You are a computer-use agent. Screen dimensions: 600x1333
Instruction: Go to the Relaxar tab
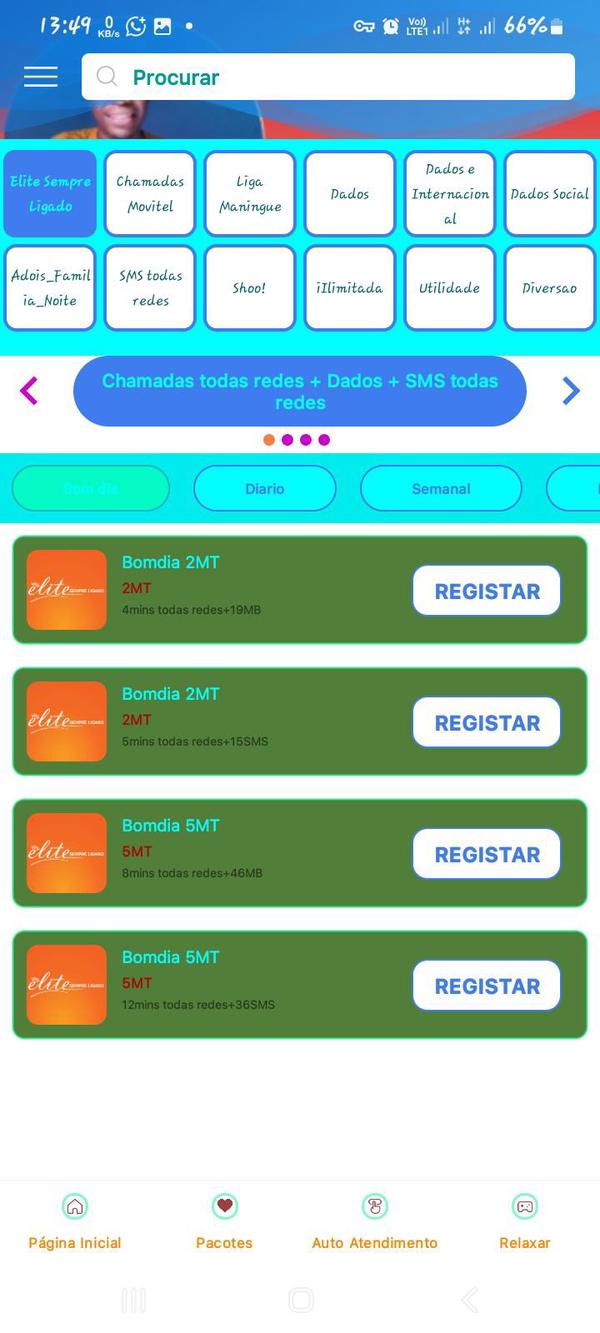[525, 1222]
